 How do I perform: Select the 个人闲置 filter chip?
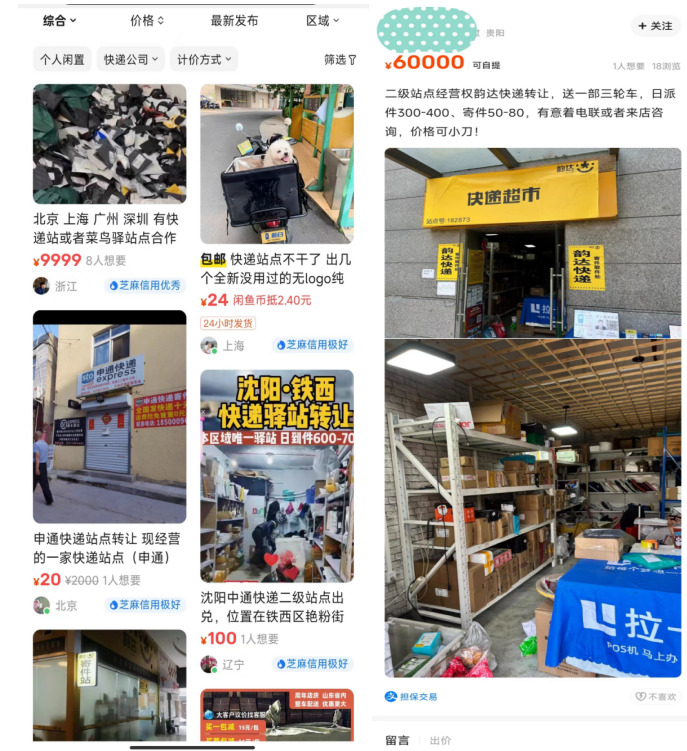tap(62, 59)
